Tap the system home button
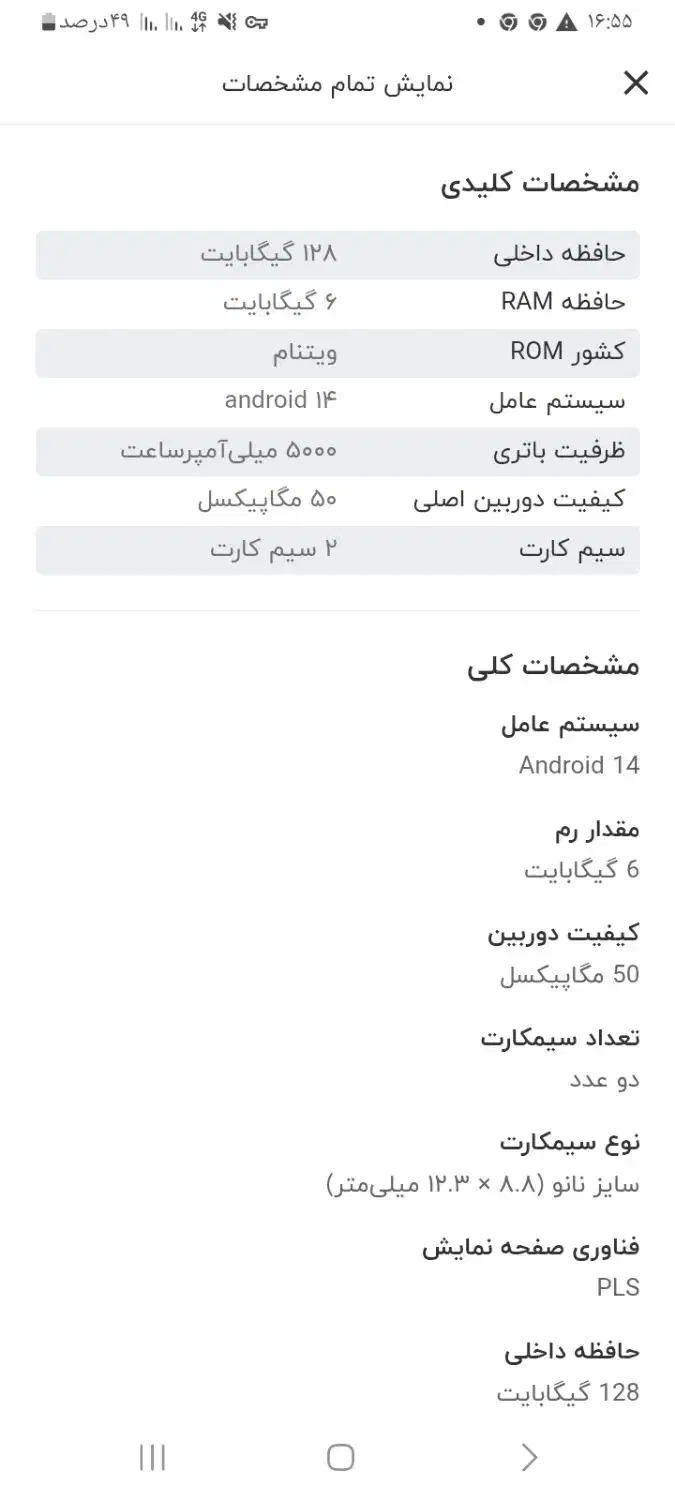Viewport: 675px width, 1500px height. coord(340,1457)
